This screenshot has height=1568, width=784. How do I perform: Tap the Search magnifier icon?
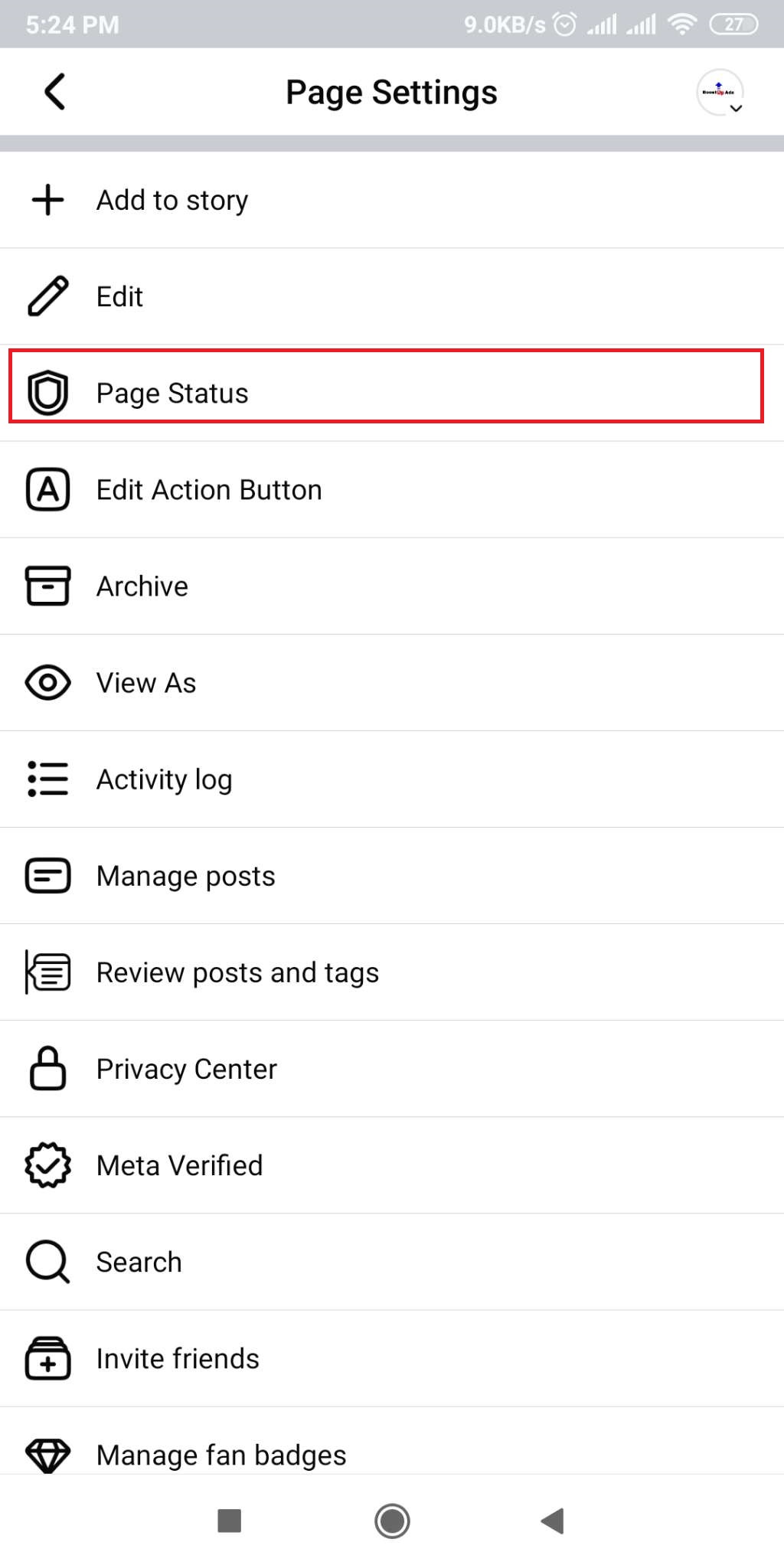pos(47,1262)
